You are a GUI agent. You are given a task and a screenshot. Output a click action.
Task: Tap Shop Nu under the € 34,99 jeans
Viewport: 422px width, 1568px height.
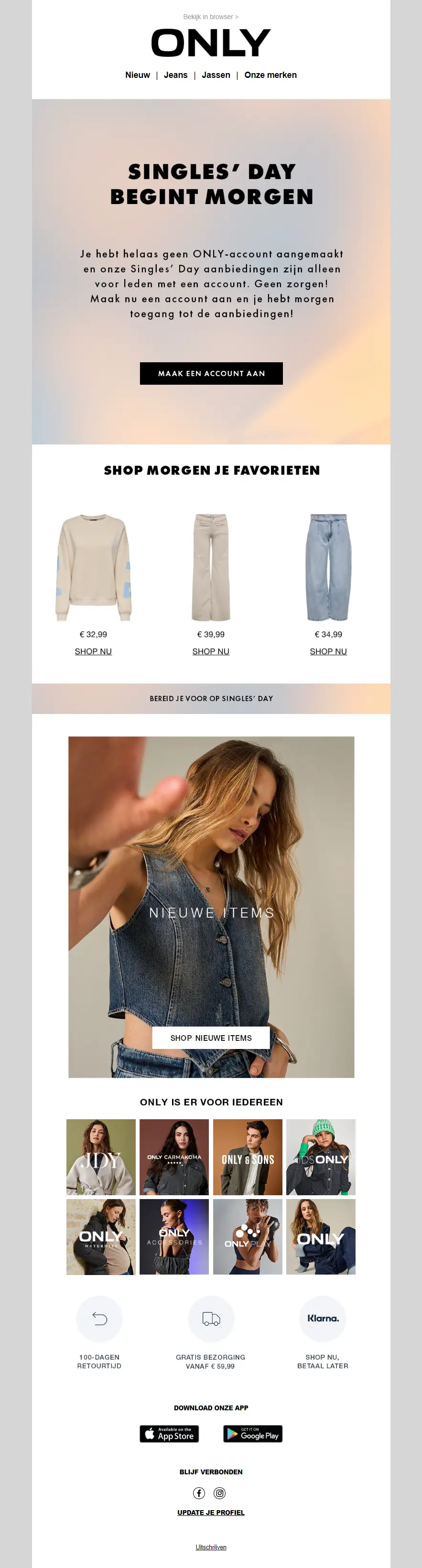point(328,651)
